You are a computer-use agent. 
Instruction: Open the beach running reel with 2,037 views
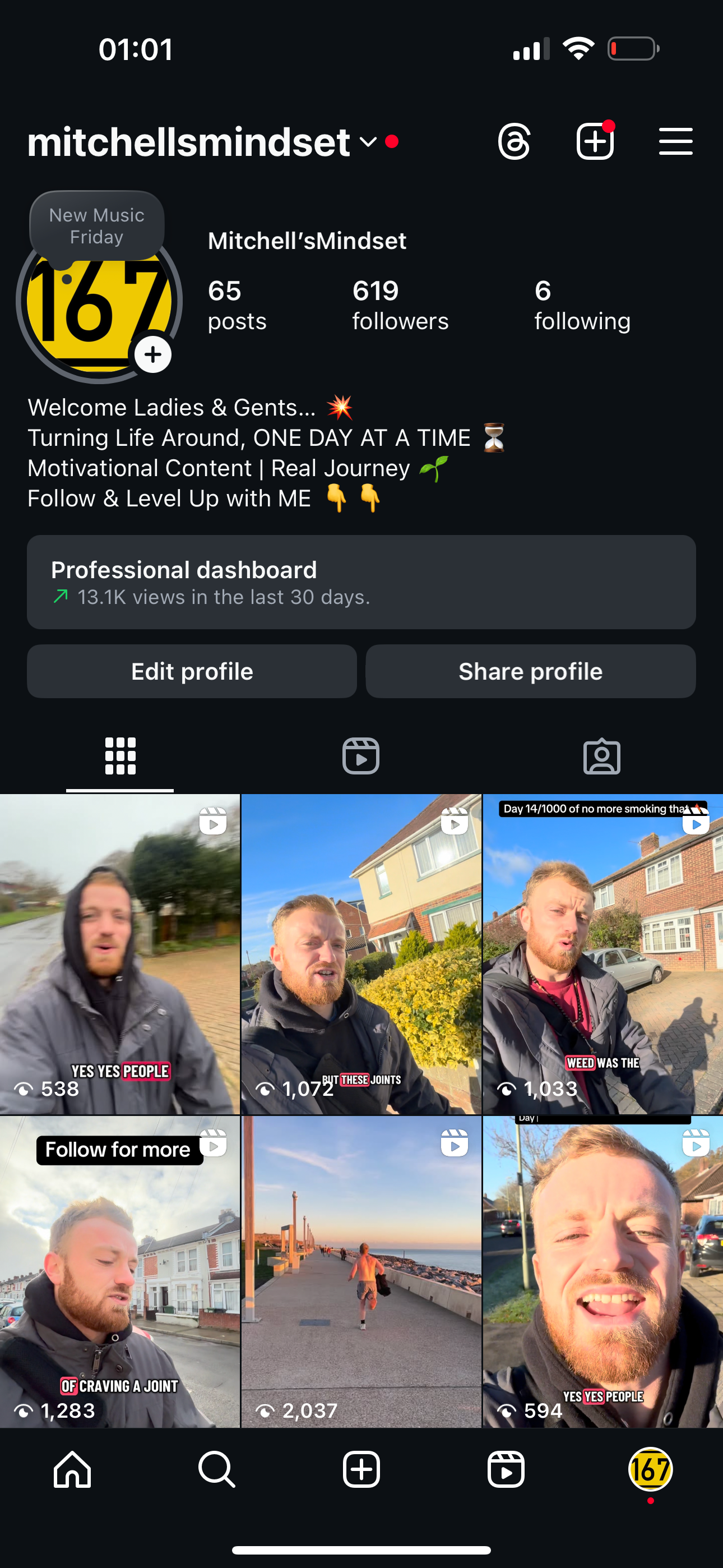[x=361, y=1271]
